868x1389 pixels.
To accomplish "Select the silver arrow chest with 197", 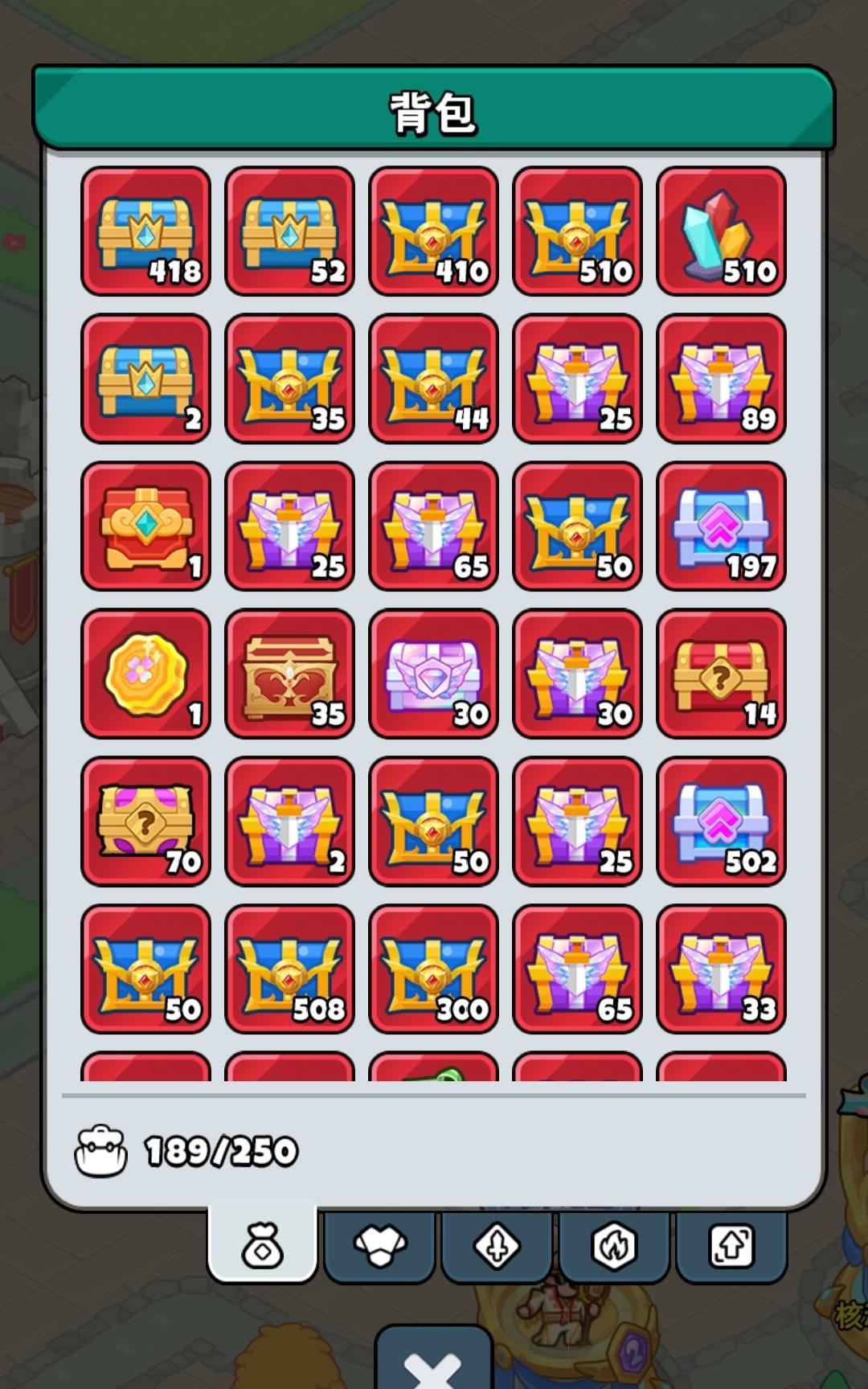I will (x=721, y=527).
